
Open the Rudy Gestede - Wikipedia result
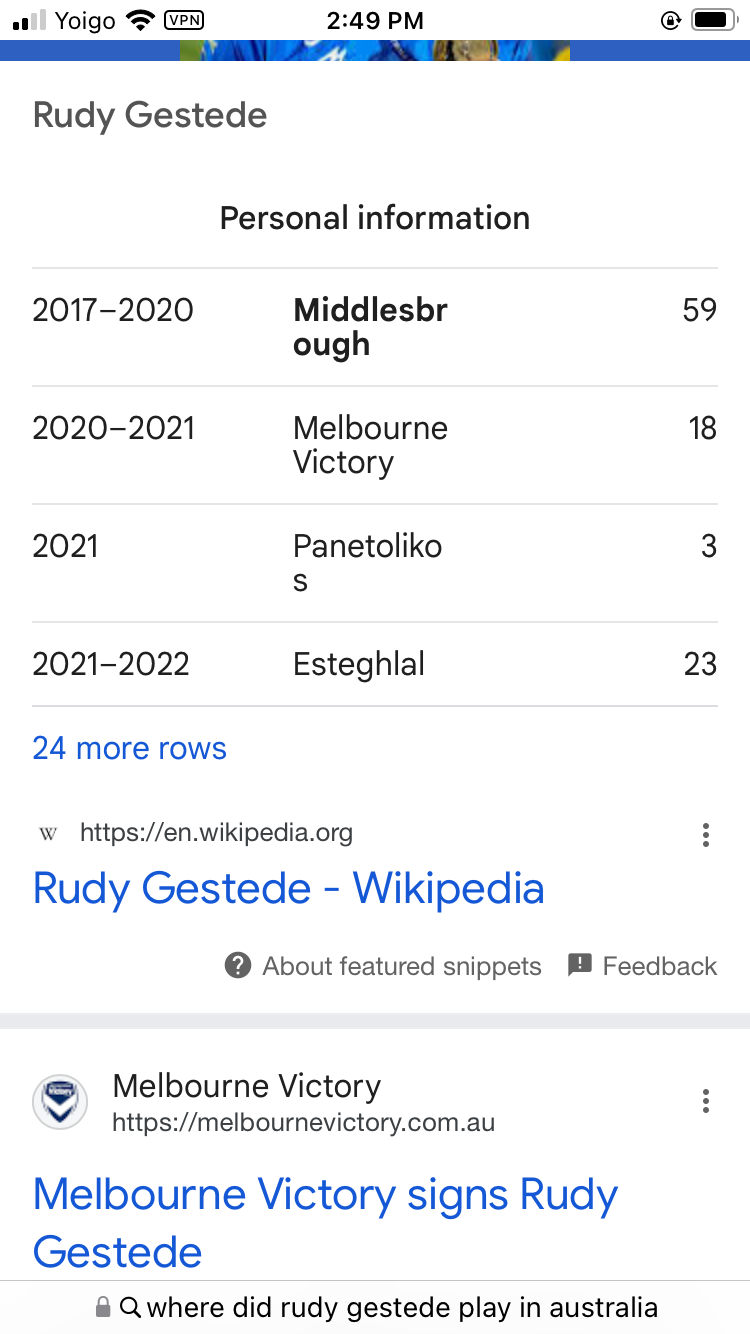coord(288,888)
